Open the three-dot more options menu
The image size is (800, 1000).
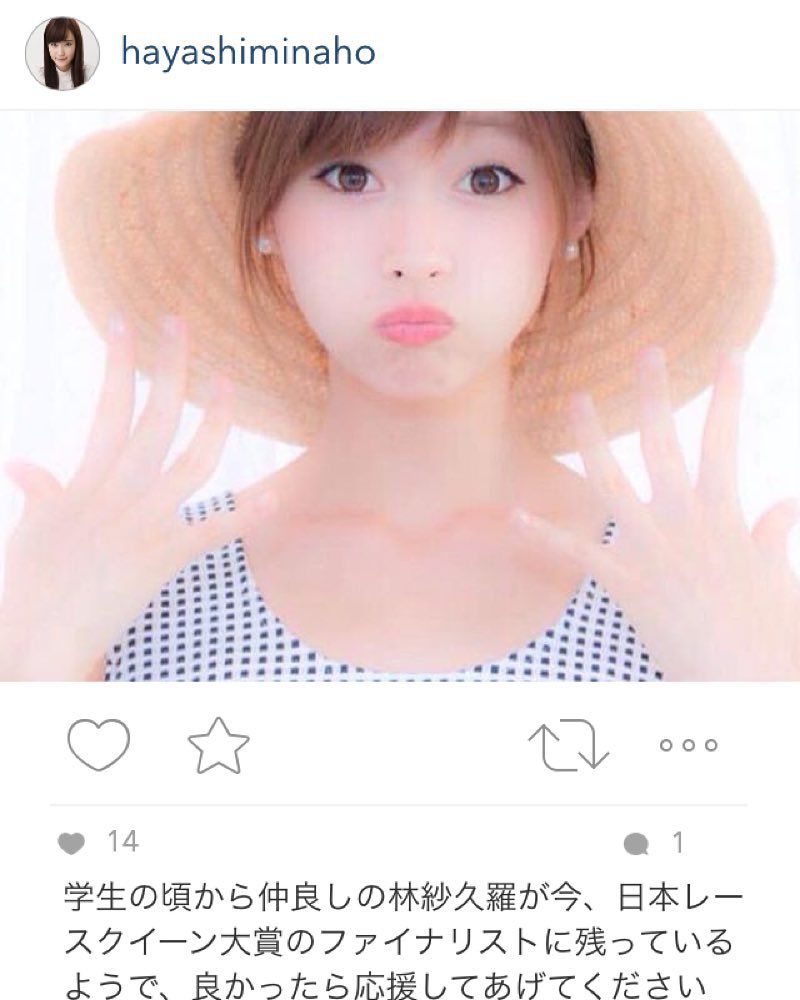(688, 745)
